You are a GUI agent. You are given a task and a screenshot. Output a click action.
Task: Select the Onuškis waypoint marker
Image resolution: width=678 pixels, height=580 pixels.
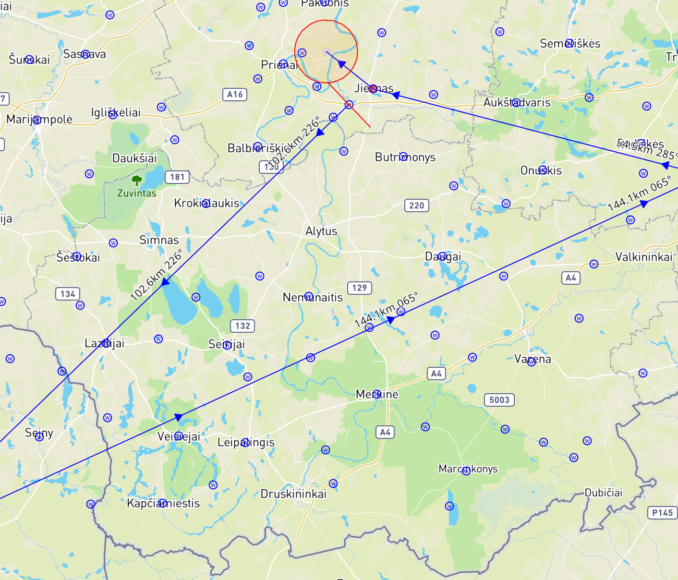tap(544, 170)
